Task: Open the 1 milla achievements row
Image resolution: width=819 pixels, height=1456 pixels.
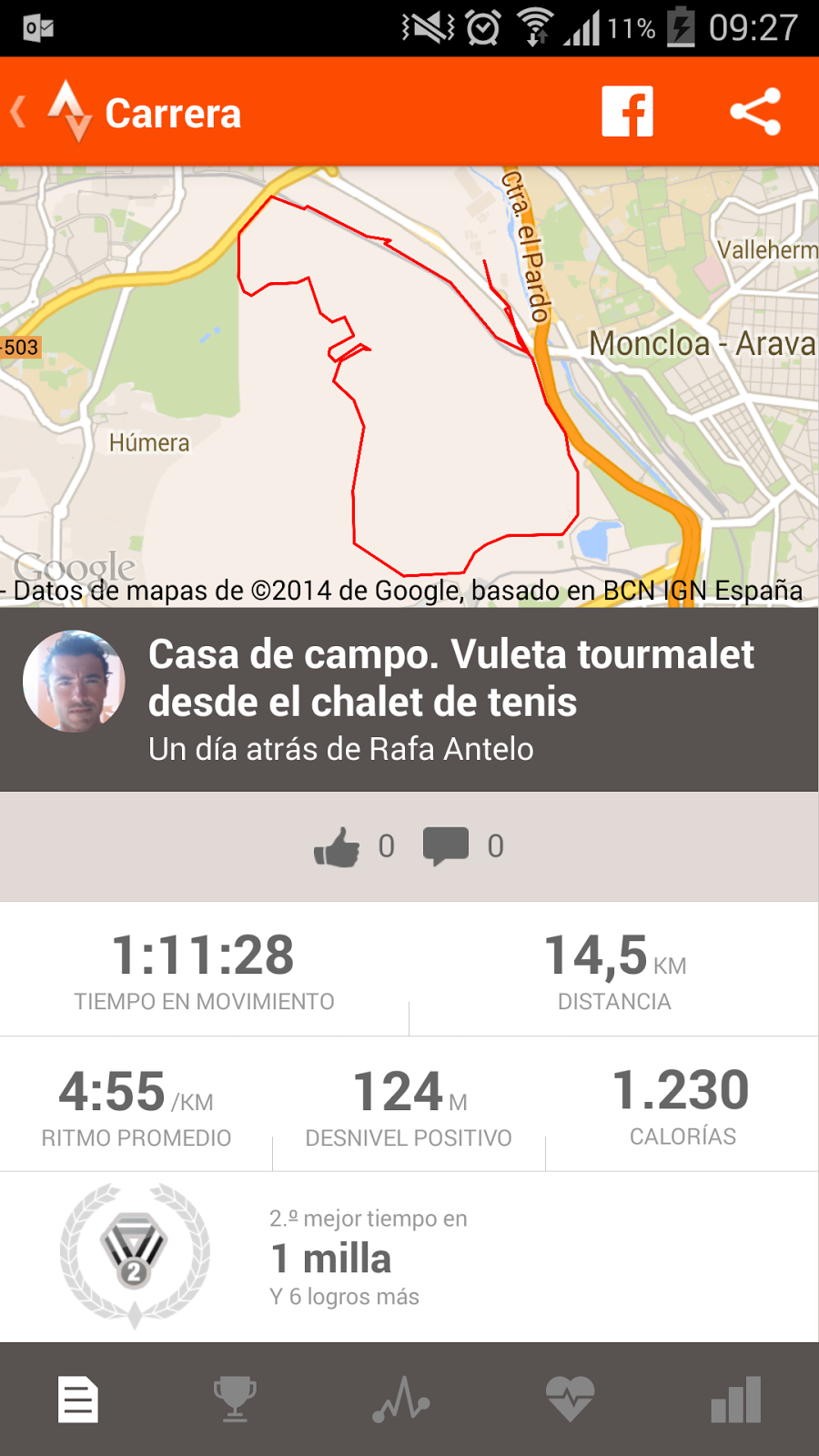Action: (x=409, y=1258)
